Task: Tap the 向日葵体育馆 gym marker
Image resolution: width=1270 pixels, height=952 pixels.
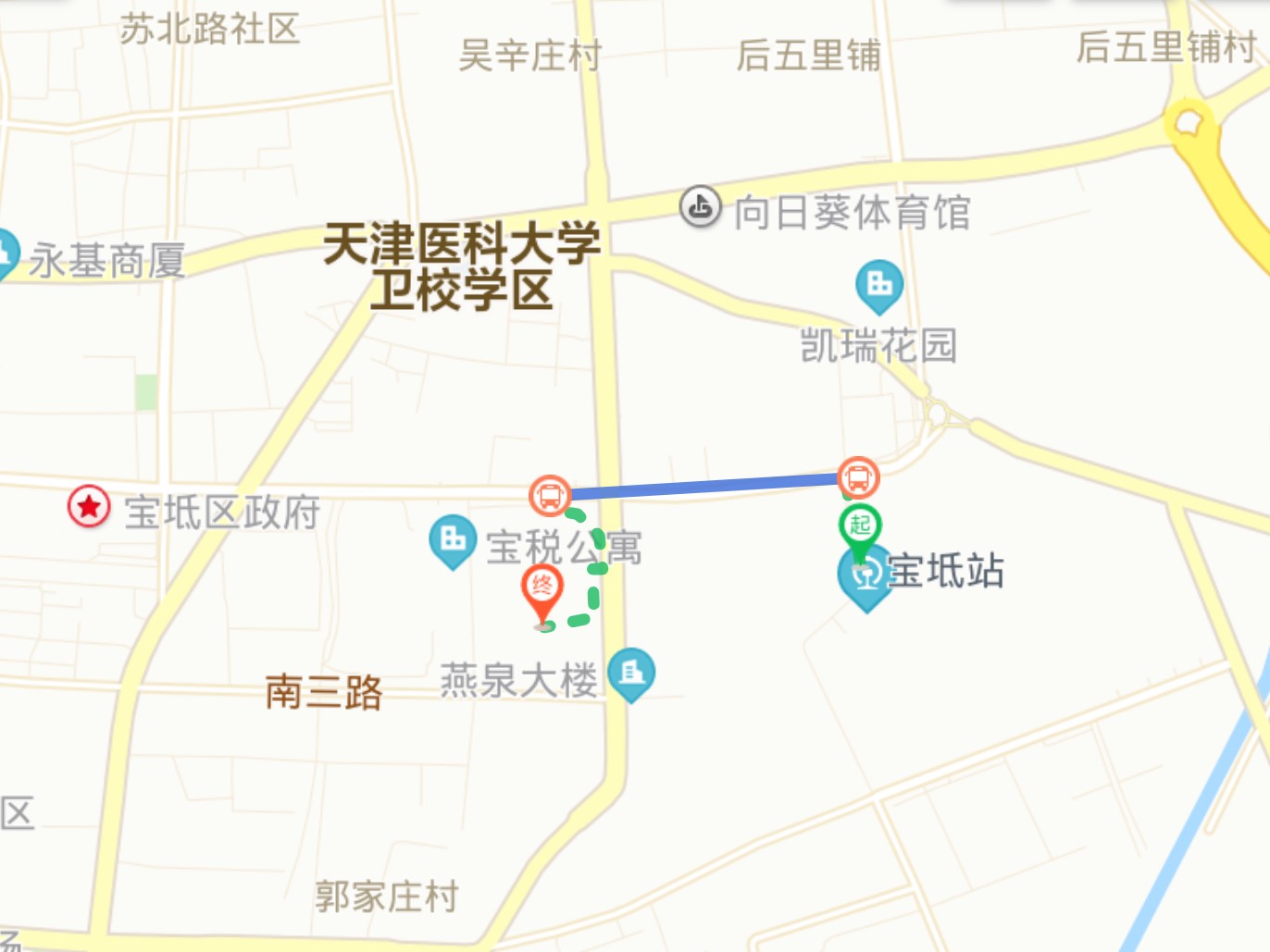Action: click(700, 207)
